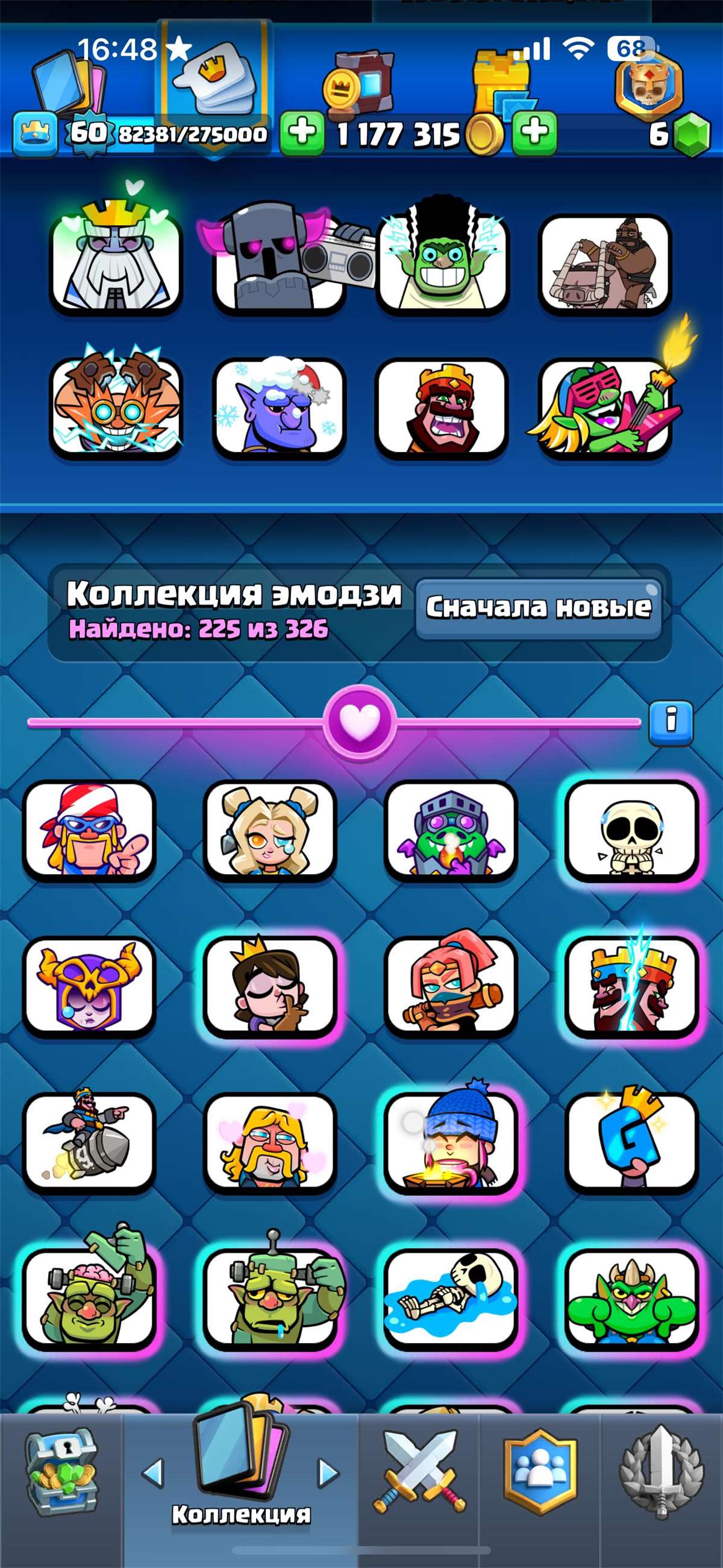Open the banner and magic items tab
The height and width of the screenshot is (1568, 723).
[359, 85]
